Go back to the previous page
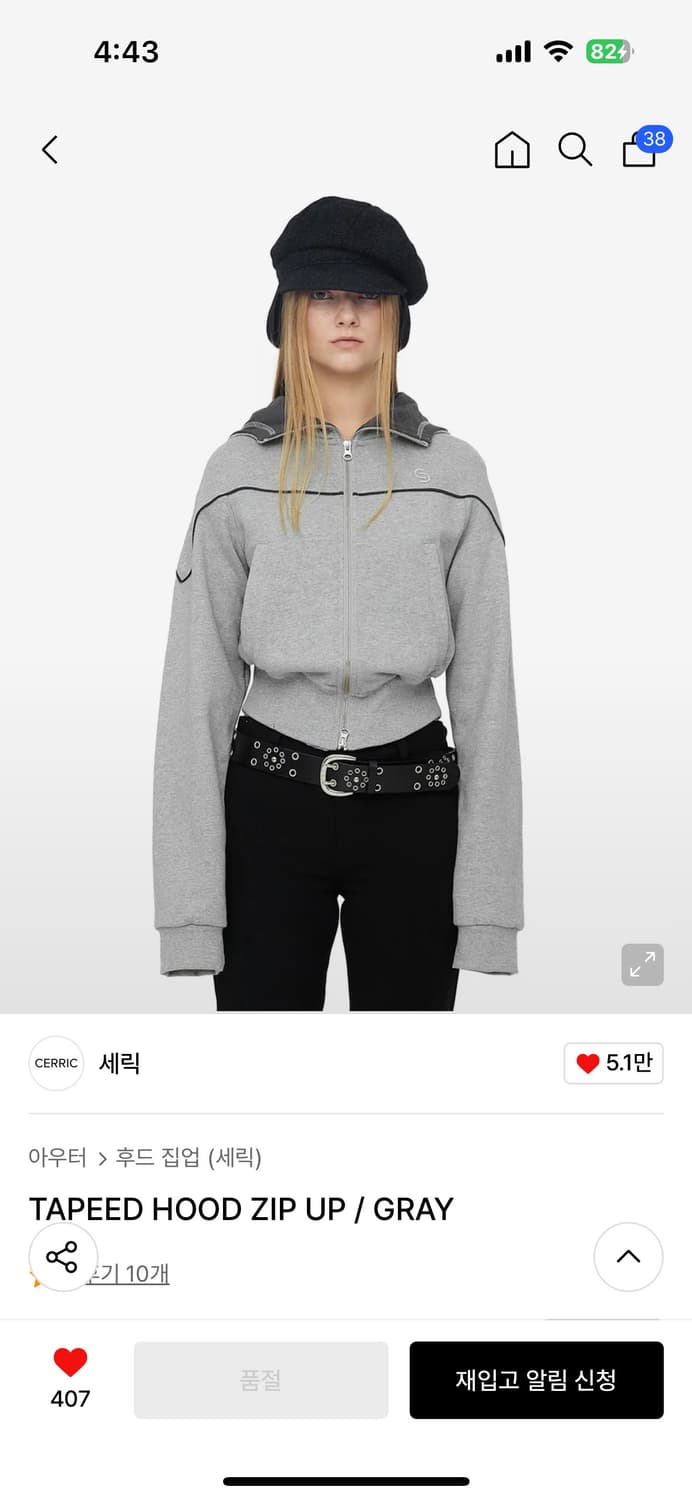 coord(50,150)
